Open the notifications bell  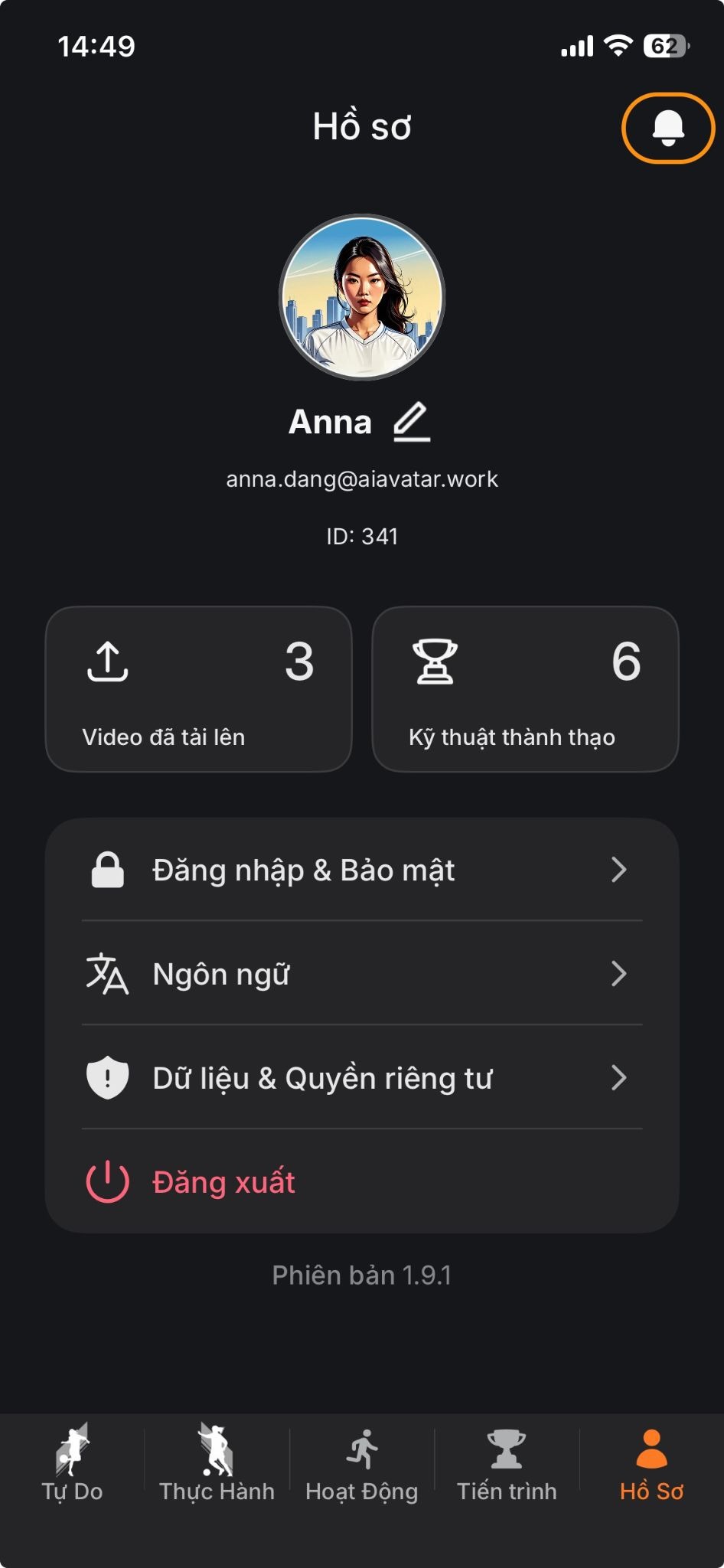(x=667, y=128)
